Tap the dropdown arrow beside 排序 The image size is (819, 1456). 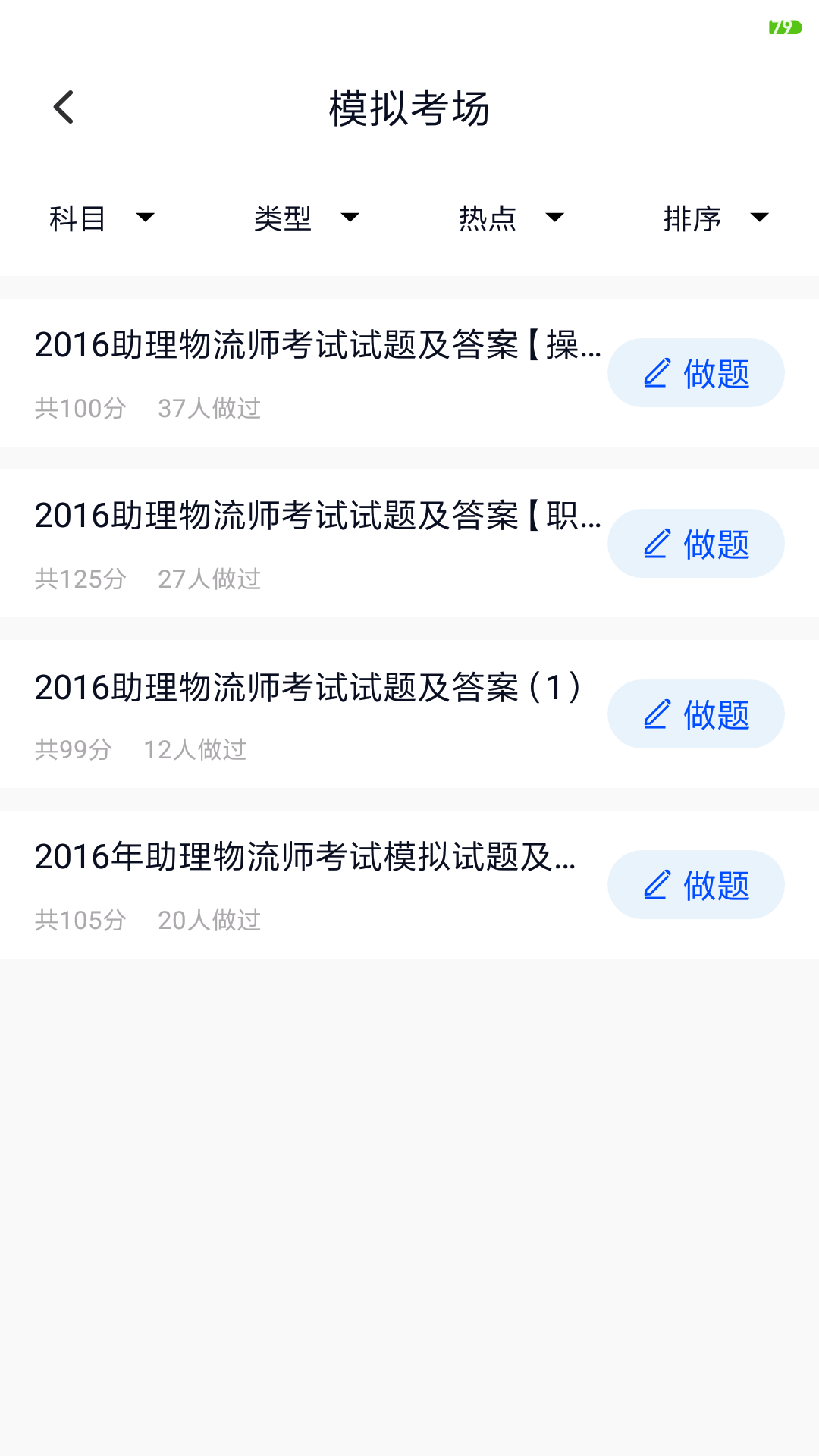(x=760, y=218)
